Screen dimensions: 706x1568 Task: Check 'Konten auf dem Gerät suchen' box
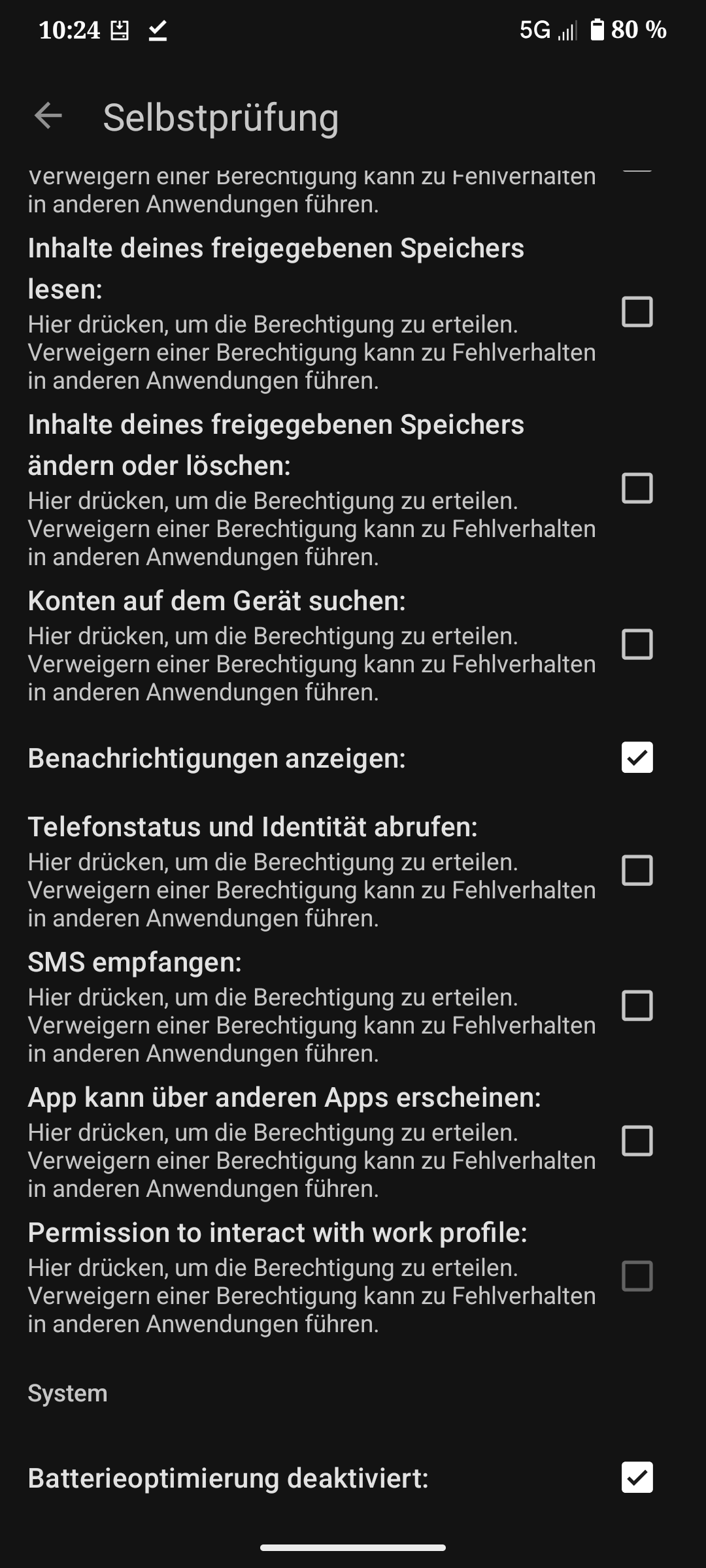(637, 644)
